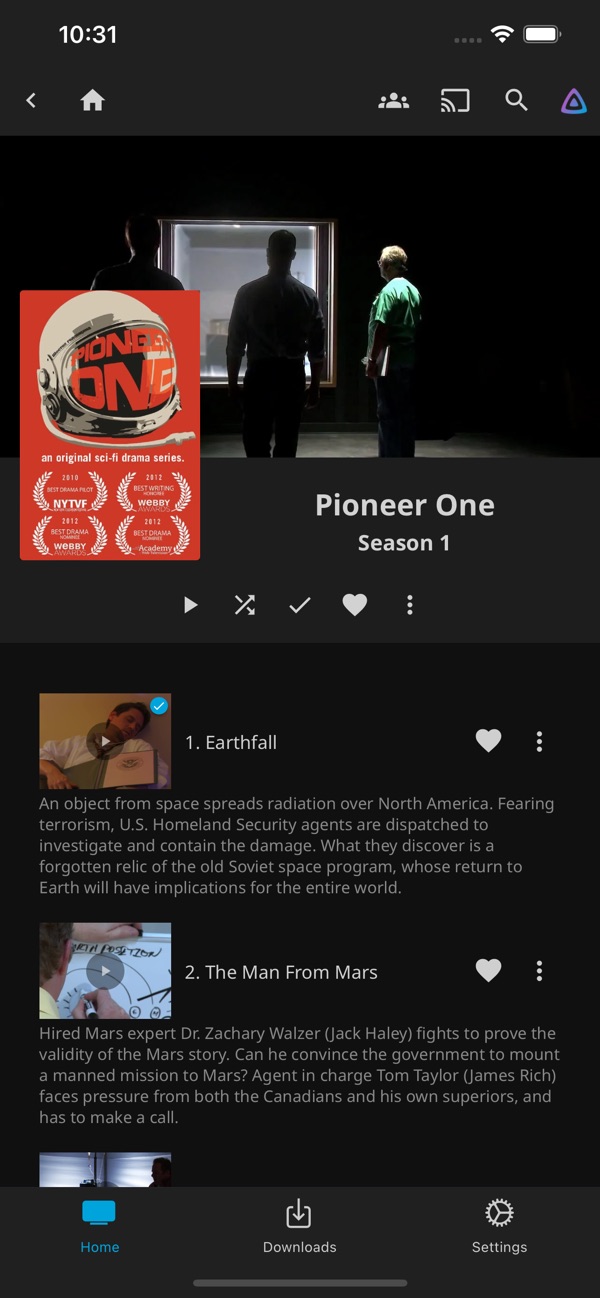Favorite The Man From Mars episode
Screen dimensions: 600x1298
488,971
